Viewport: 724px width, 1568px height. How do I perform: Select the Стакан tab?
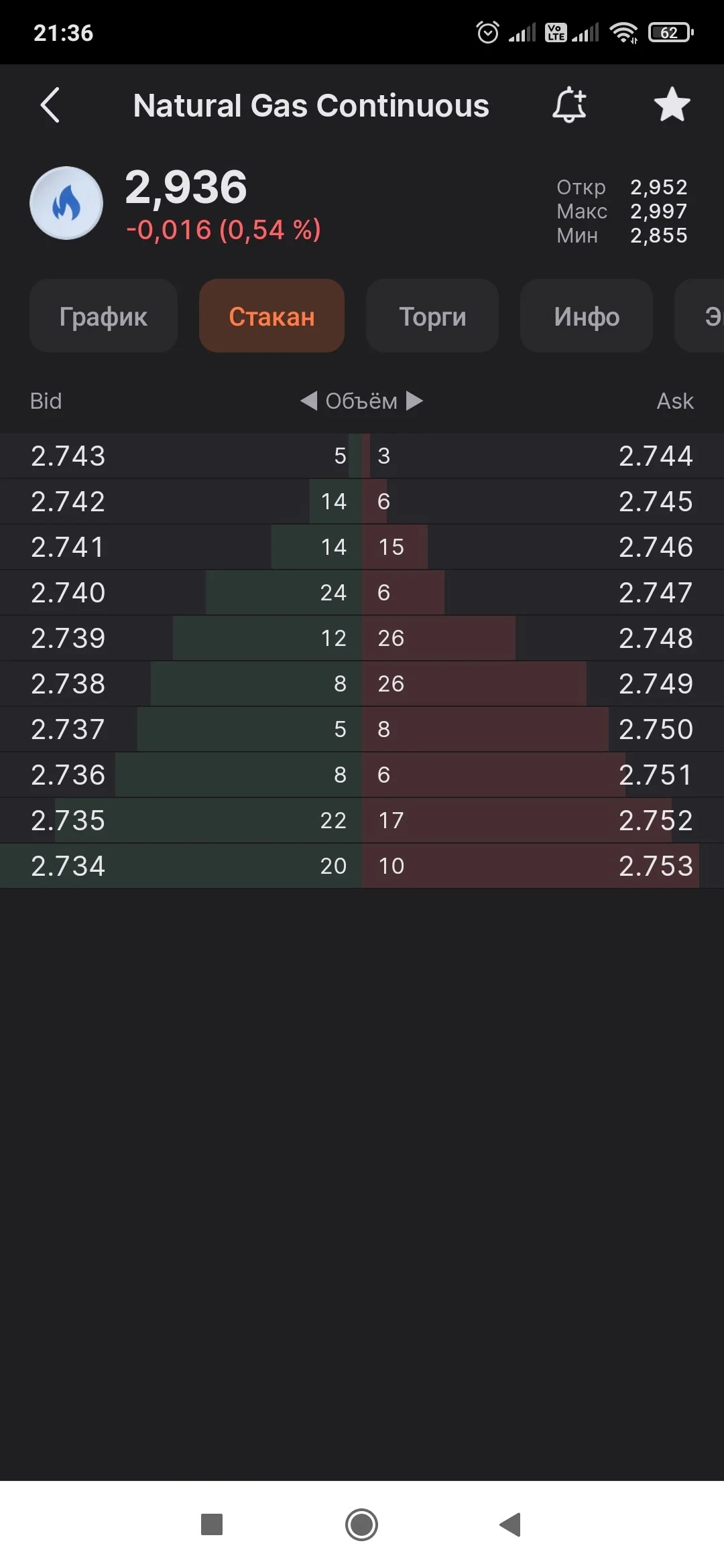pos(271,316)
